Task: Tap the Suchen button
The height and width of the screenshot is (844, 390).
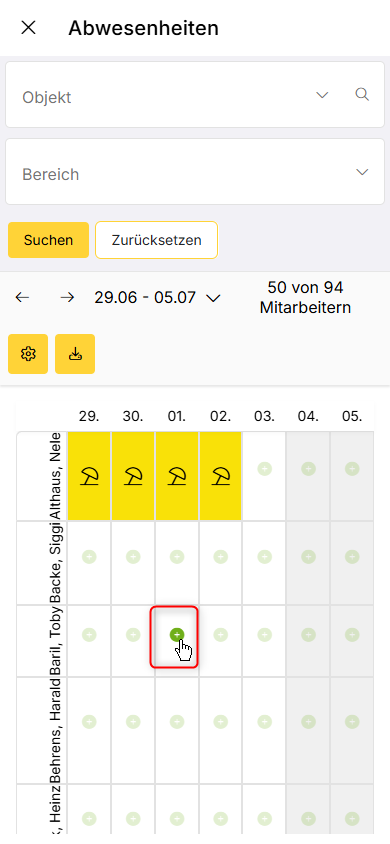Action: click(48, 240)
